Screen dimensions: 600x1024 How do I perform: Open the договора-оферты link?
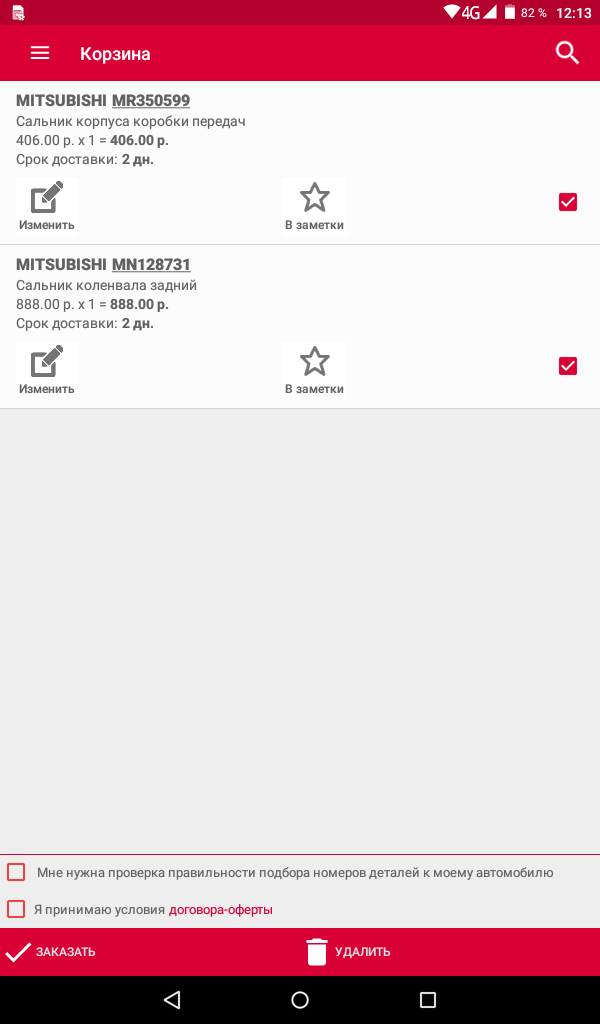click(220, 909)
